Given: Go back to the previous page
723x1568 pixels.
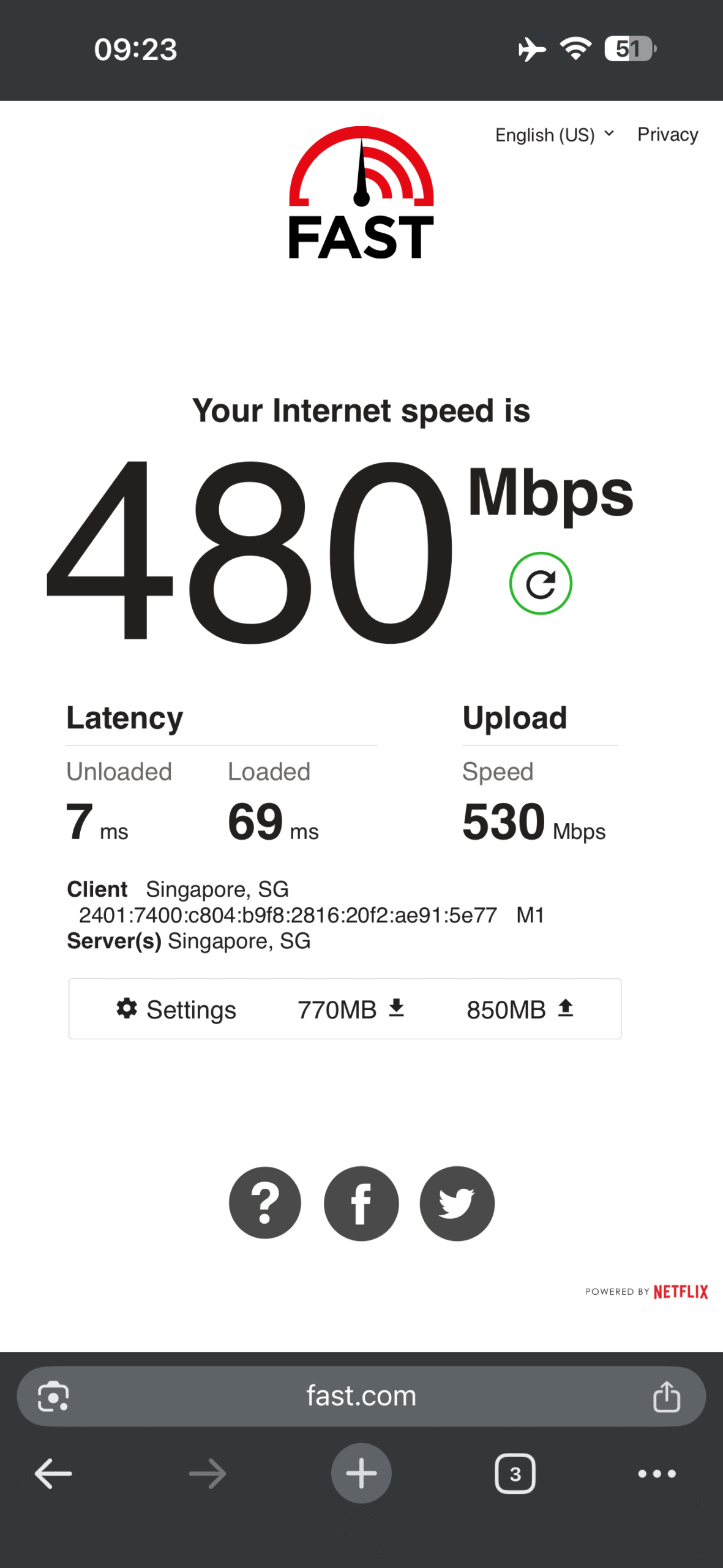Looking at the screenshot, I should [x=53, y=1474].
